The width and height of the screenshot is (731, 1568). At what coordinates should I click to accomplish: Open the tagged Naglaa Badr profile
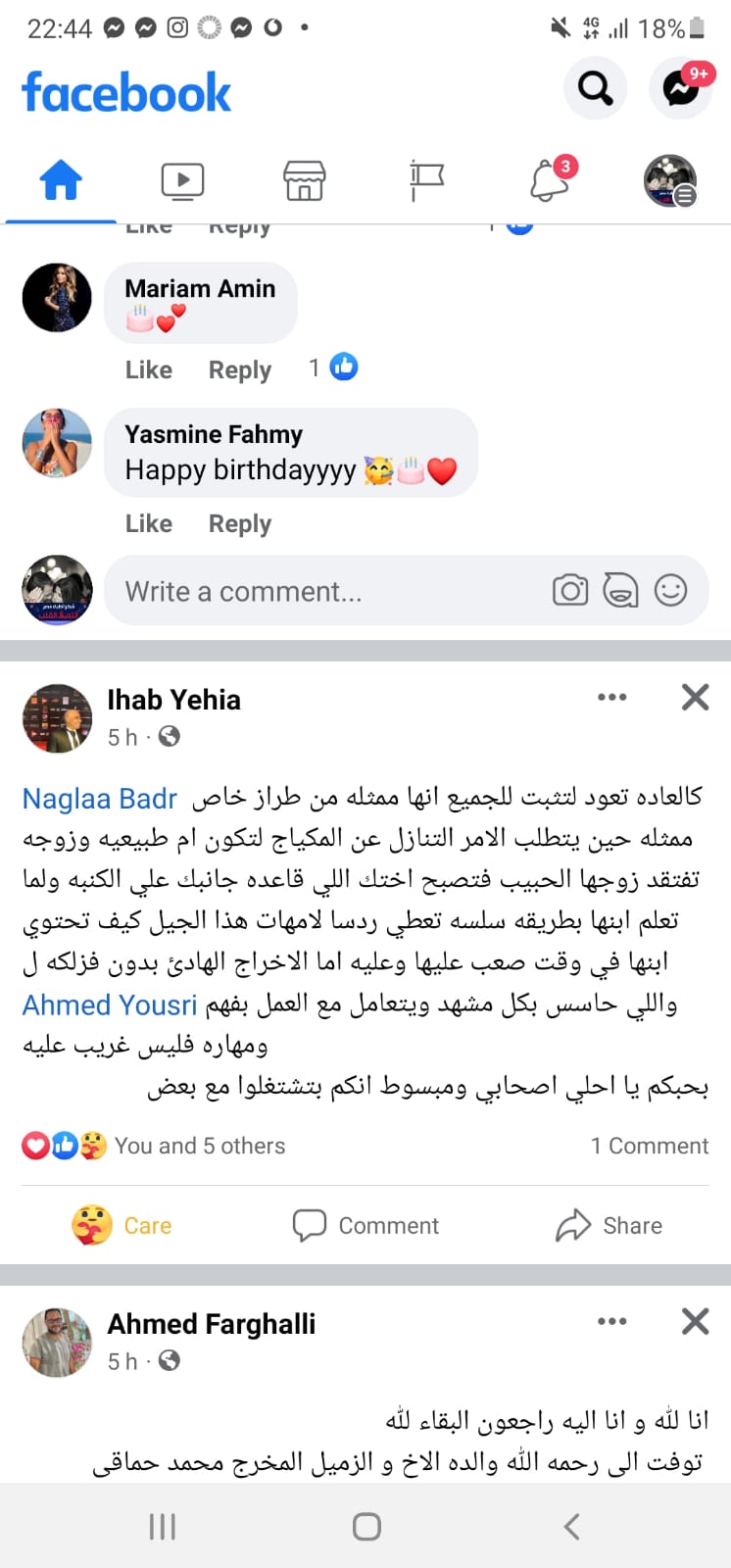tap(100, 799)
